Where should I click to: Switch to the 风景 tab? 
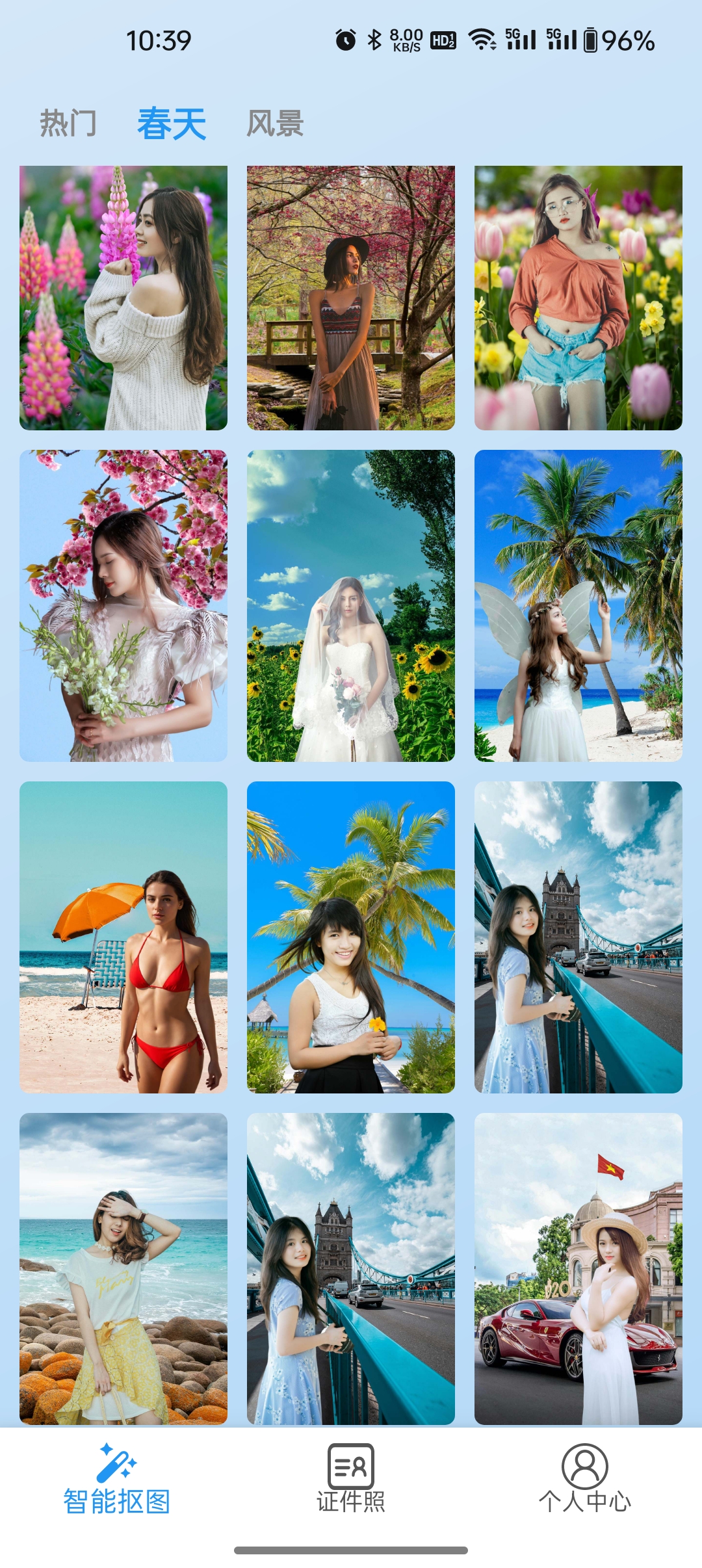pos(275,124)
